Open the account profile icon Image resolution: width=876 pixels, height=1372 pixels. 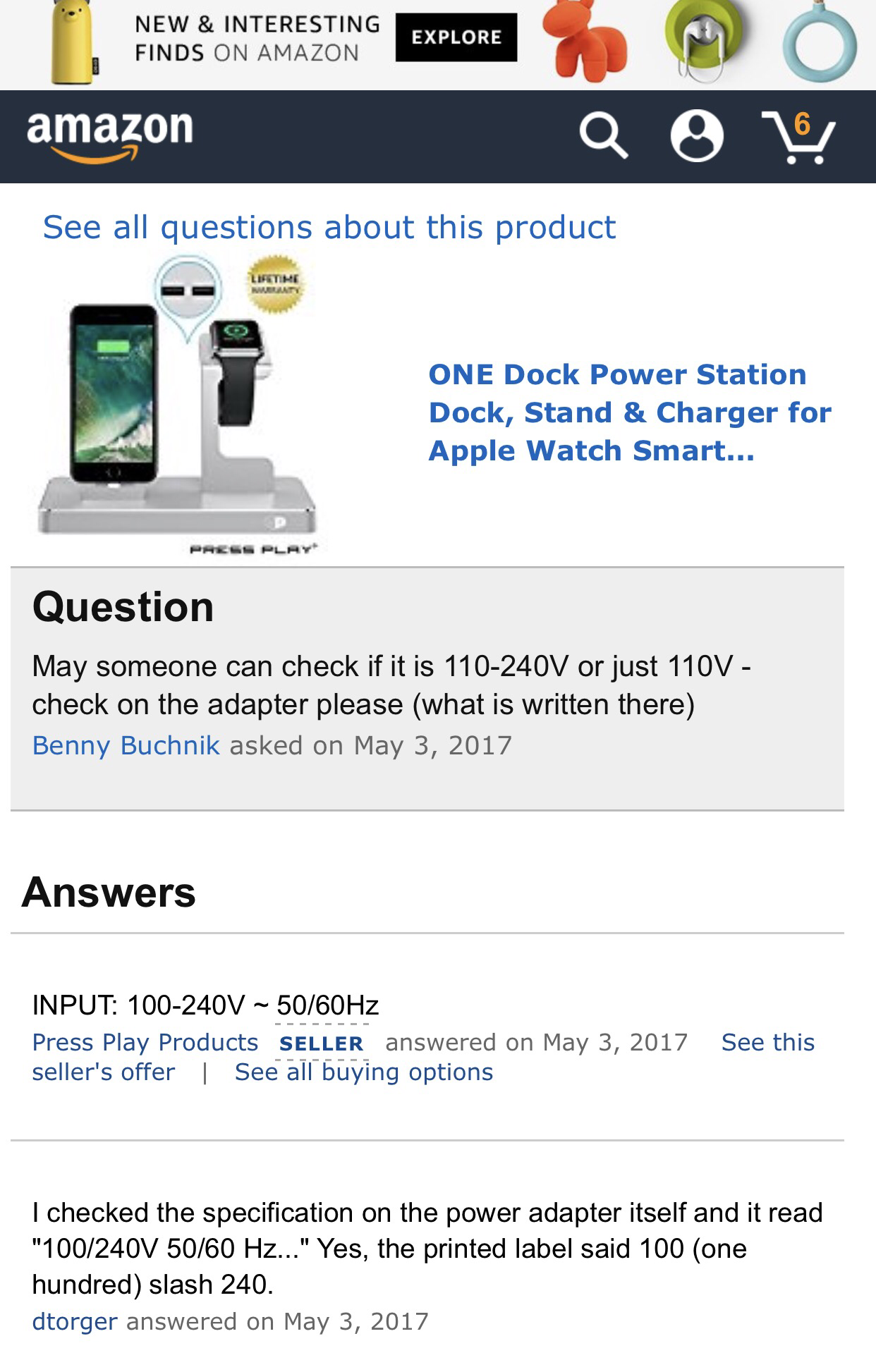click(696, 136)
